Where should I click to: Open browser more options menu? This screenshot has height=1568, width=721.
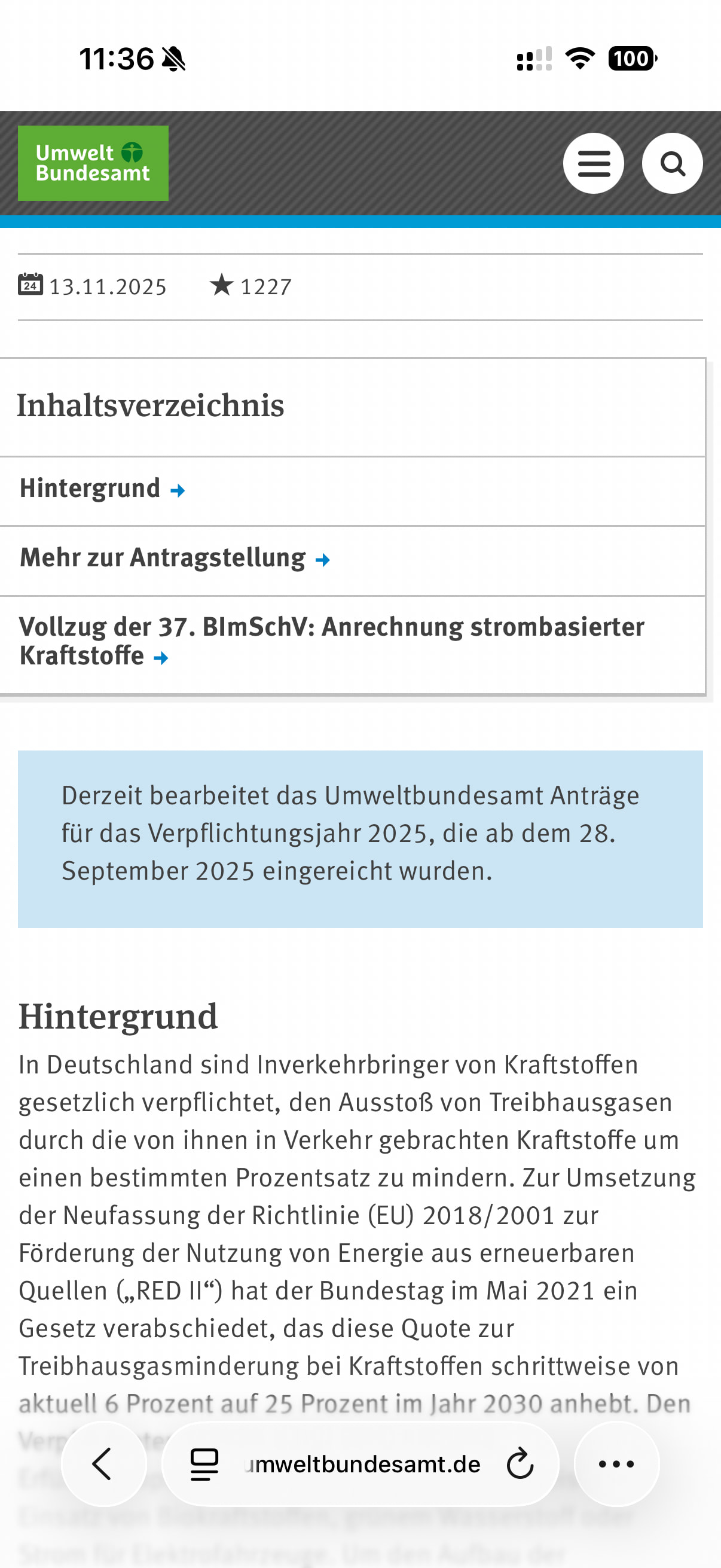pos(616,1463)
